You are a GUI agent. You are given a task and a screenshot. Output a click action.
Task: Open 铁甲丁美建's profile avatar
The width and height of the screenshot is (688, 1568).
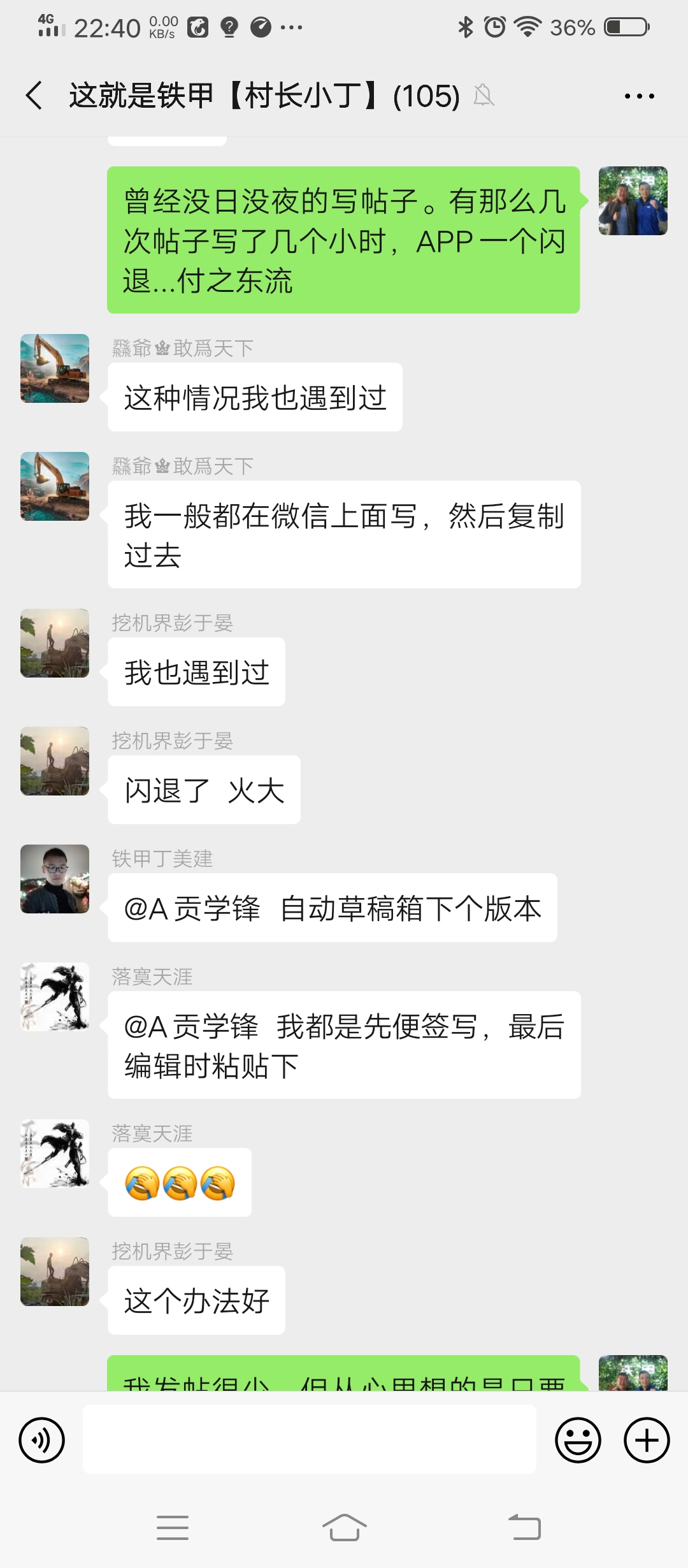[x=55, y=879]
